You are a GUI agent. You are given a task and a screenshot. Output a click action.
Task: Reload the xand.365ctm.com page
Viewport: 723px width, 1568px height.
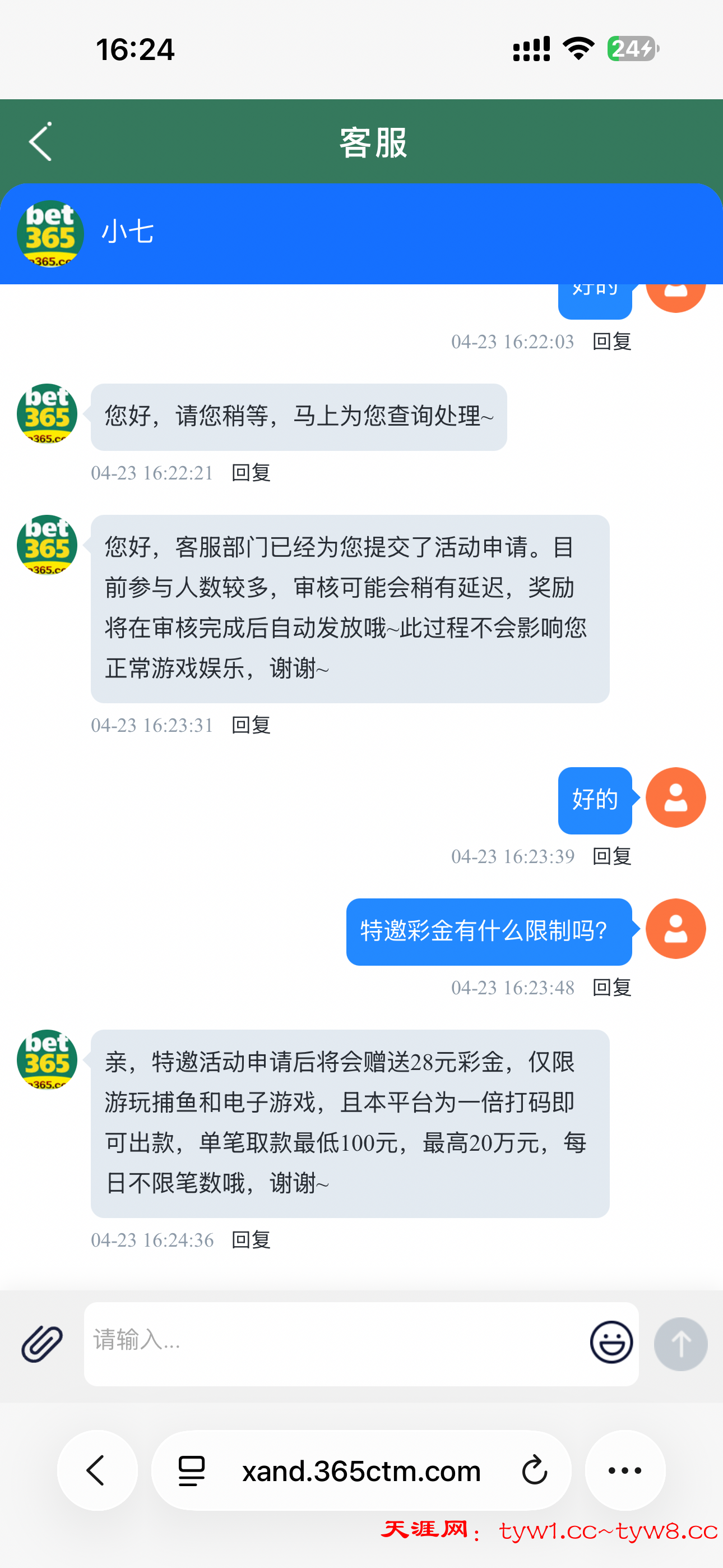pos(534,1470)
